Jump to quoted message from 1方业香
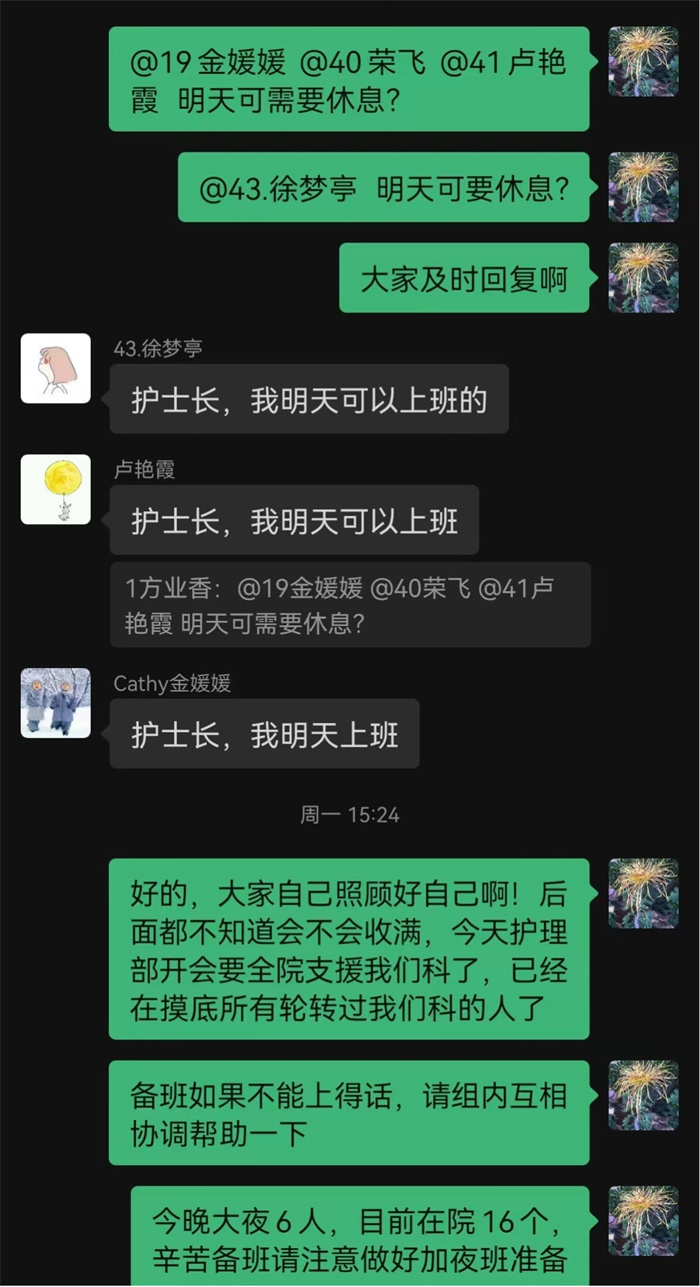 pos(350,605)
